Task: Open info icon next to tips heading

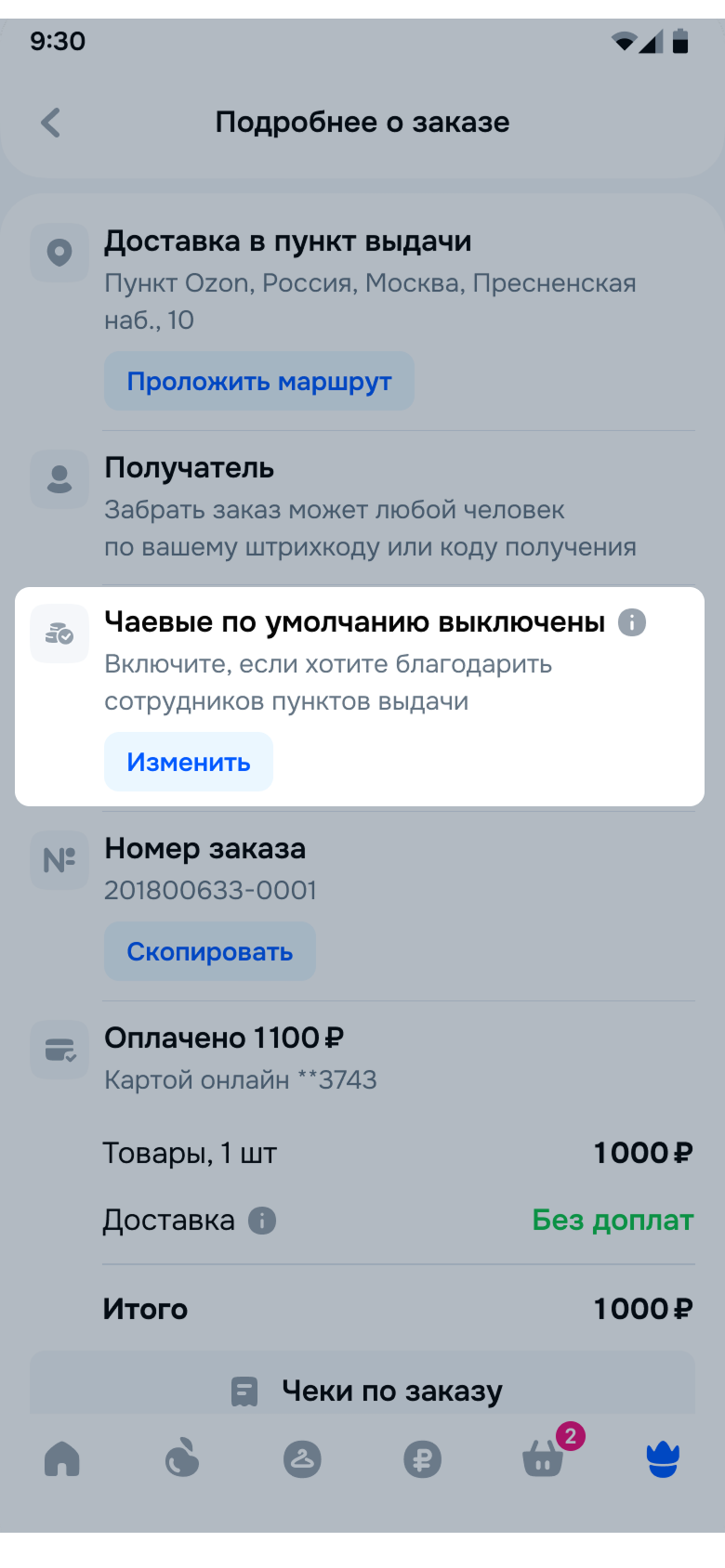Action: pos(632,622)
